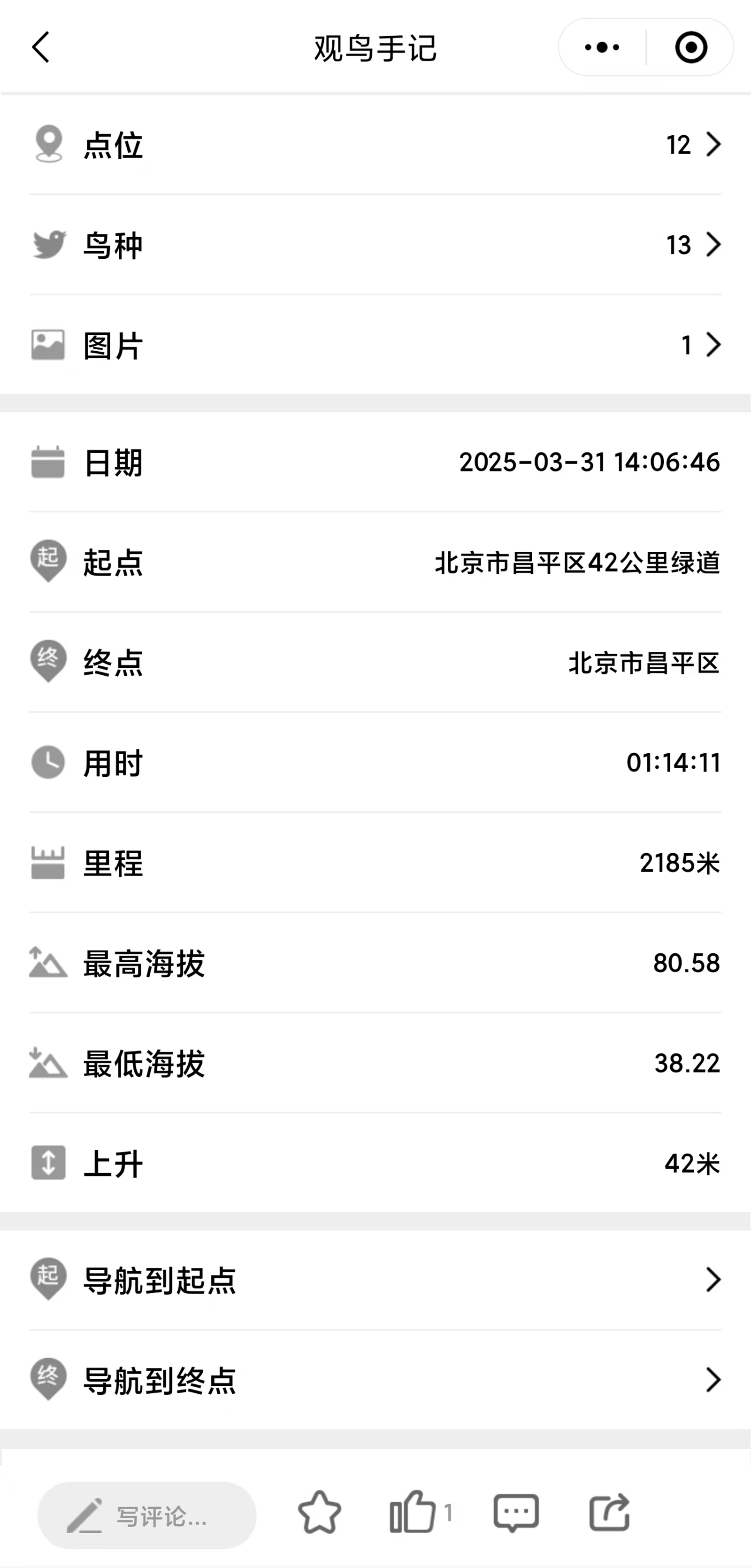This screenshot has width=751, height=1568.
Task: Share this note using share icon
Action: pos(609,1513)
